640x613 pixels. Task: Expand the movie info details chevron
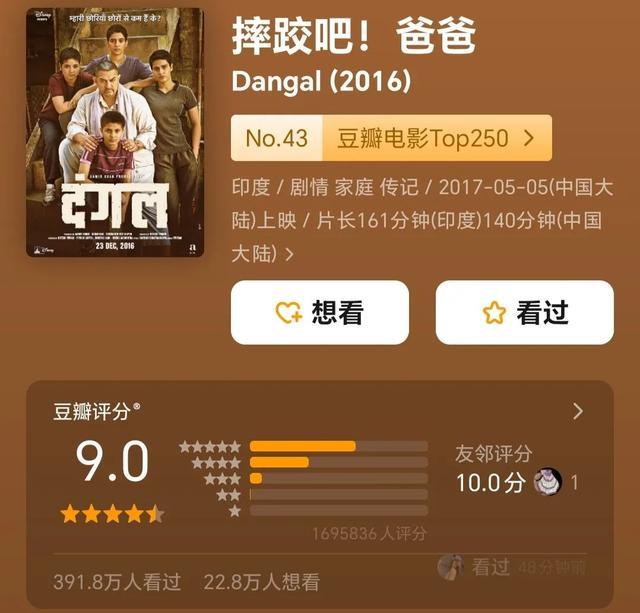290,254
